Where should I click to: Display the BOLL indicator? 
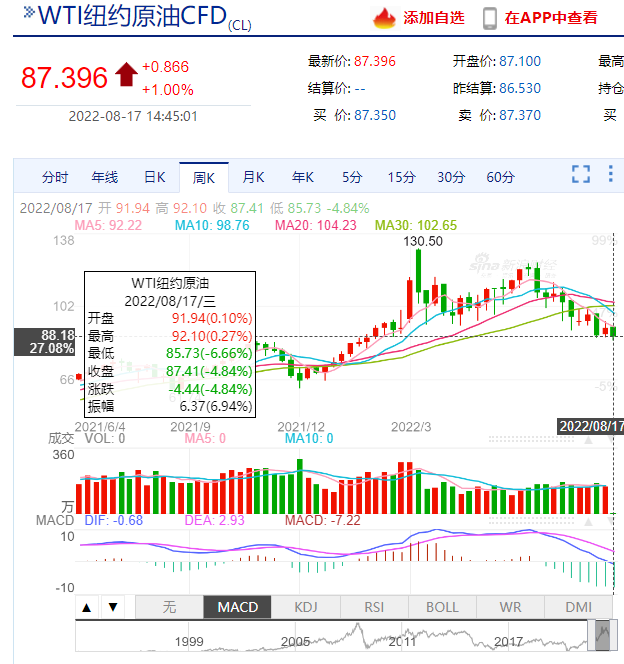[442, 607]
